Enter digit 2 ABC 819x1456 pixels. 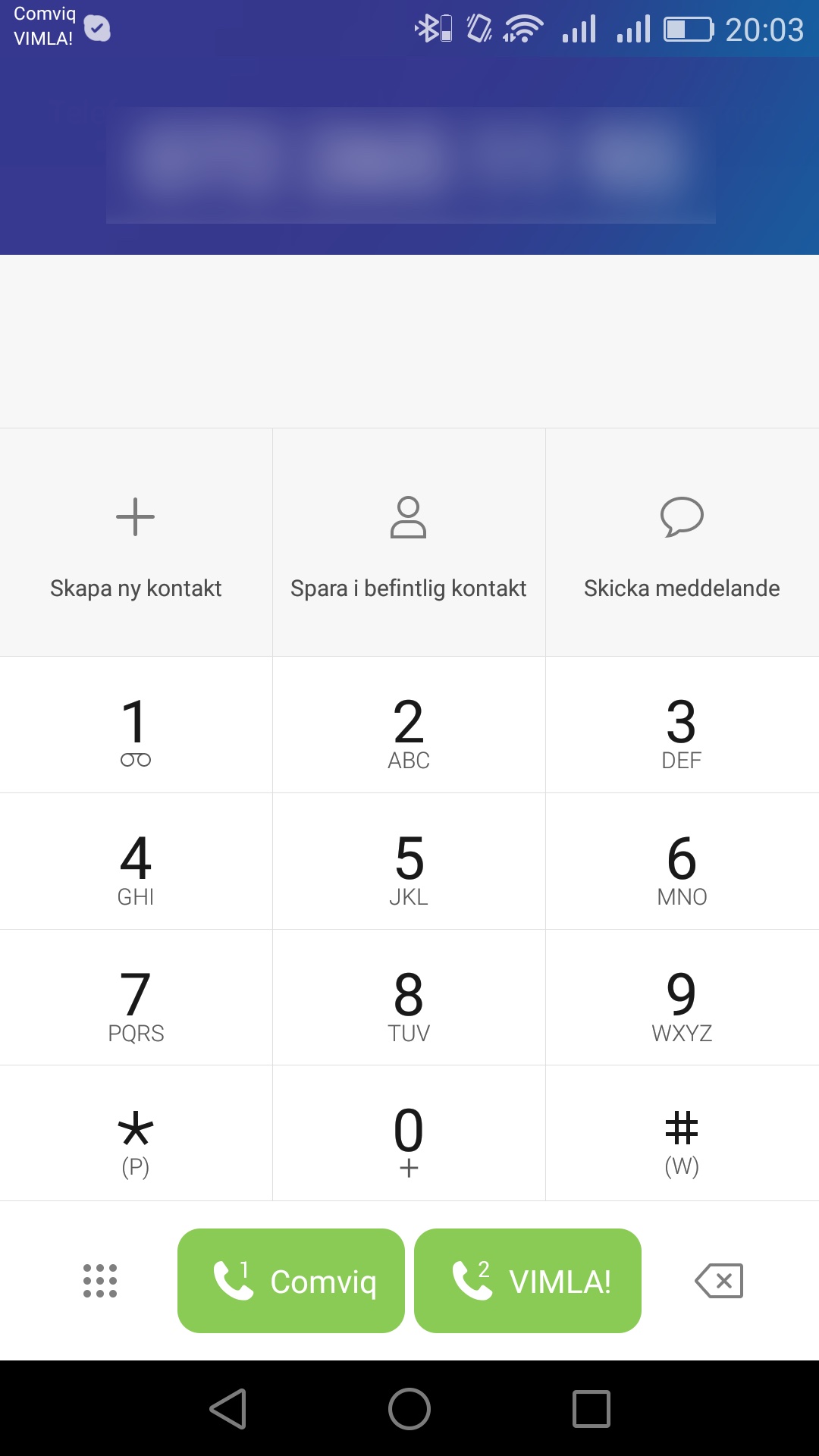(x=409, y=726)
